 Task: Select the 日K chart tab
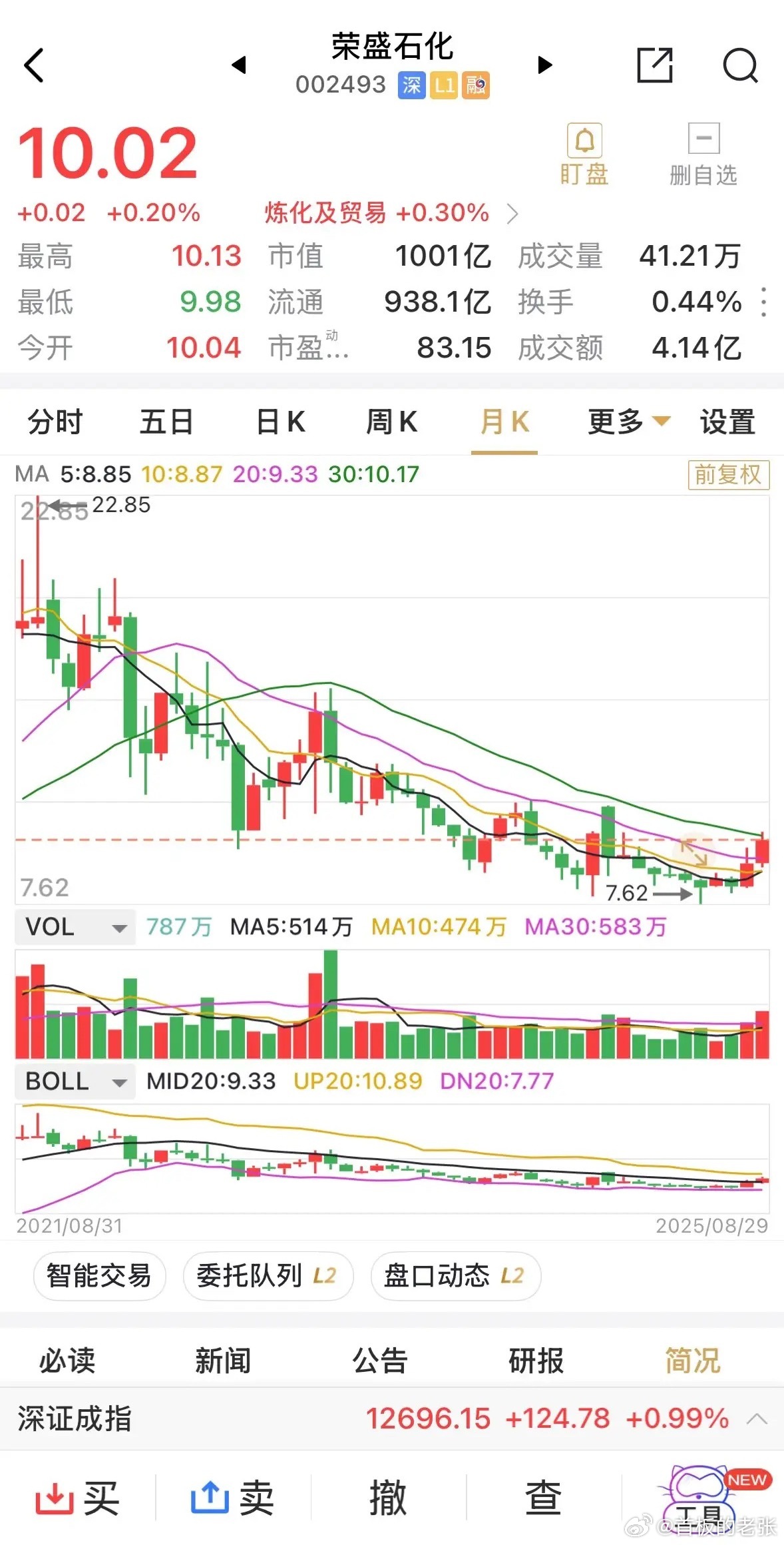(x=280, y=422)
